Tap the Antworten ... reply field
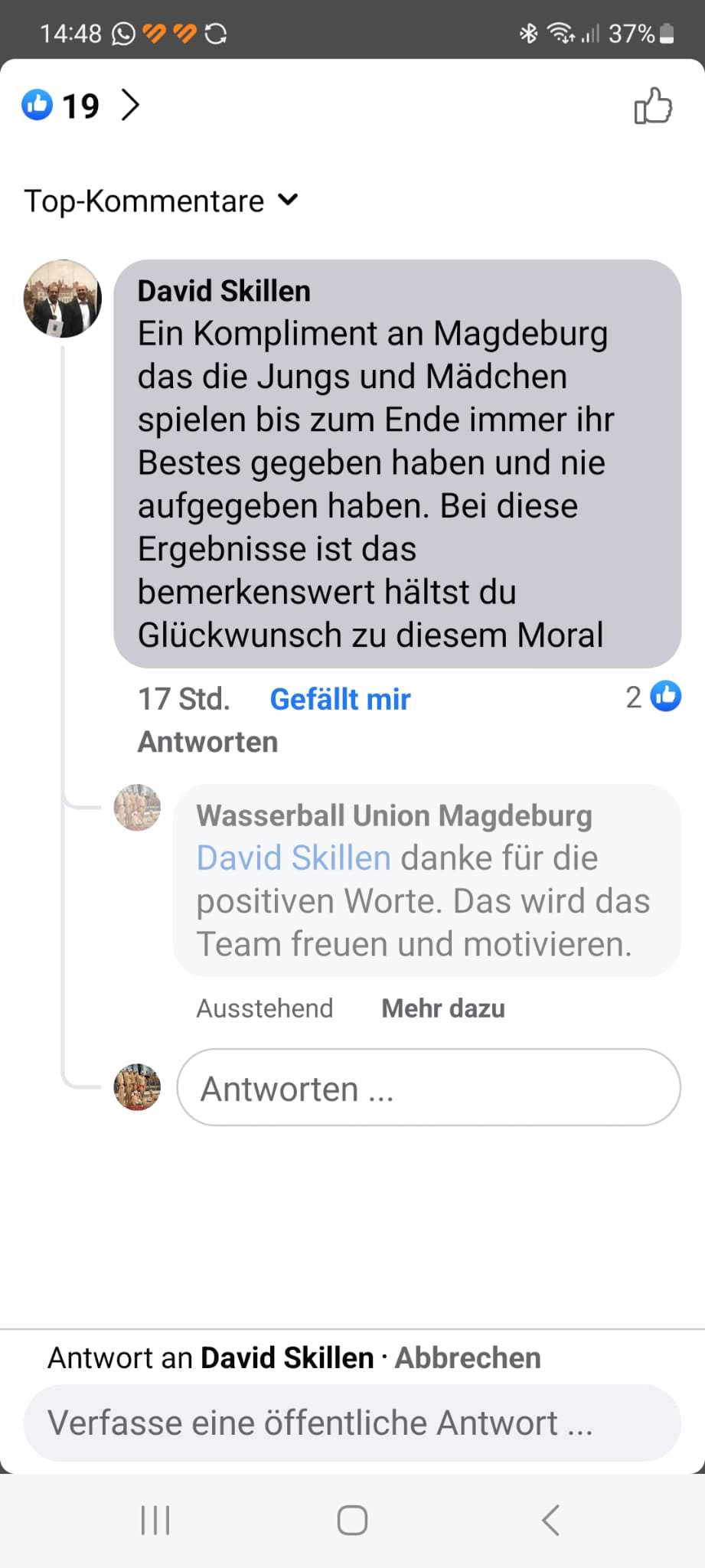705x1568 pixels. tap(428, 1088)
